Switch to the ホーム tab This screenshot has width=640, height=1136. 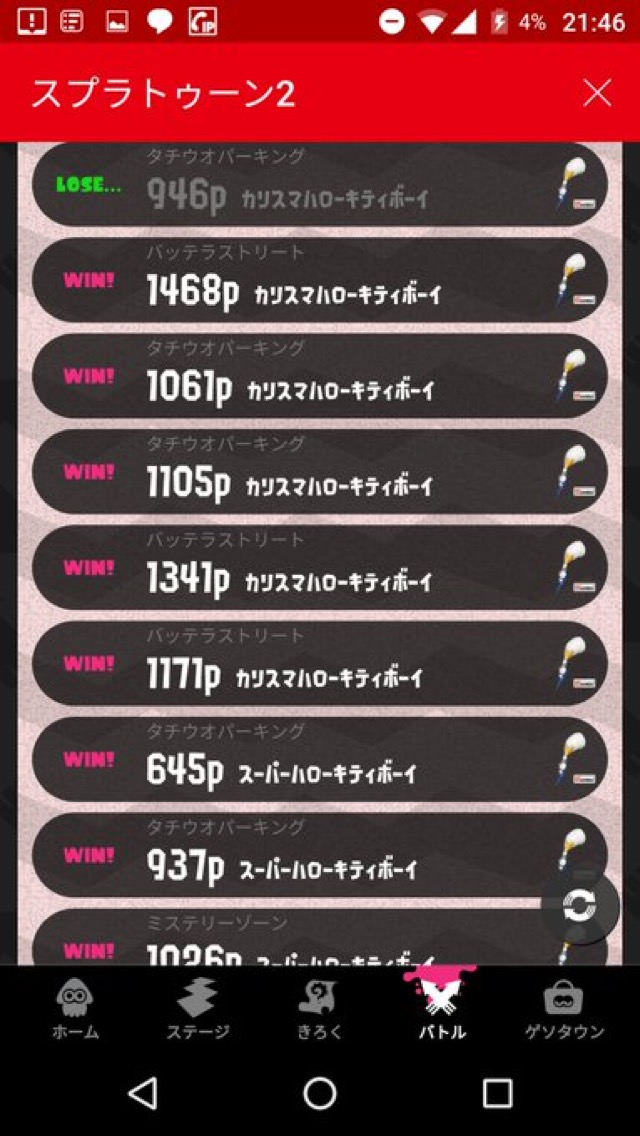75,1007
